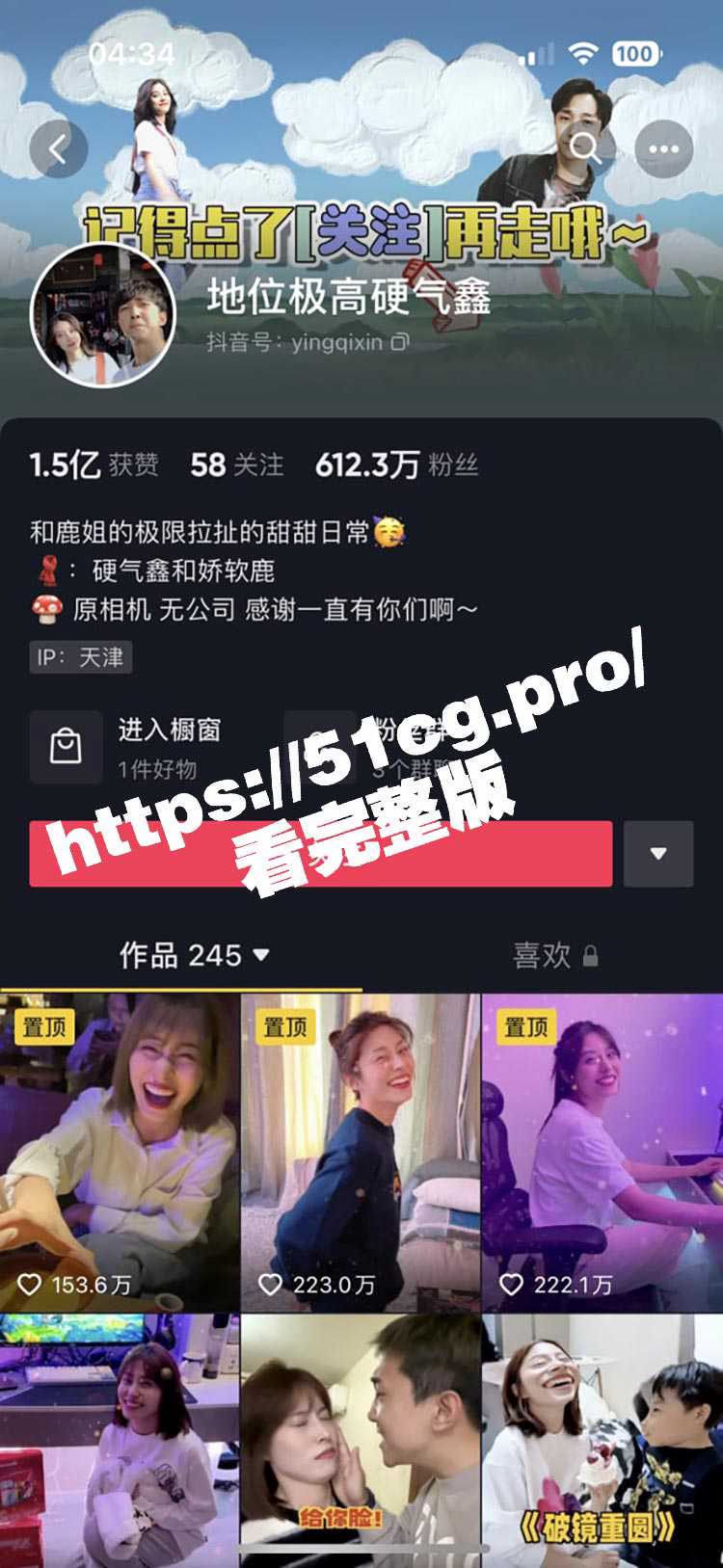Image resolution: width=723 pixels, height=1568 pixels.
Task: Open the three-dot more options menu
Action: [664, 148]
